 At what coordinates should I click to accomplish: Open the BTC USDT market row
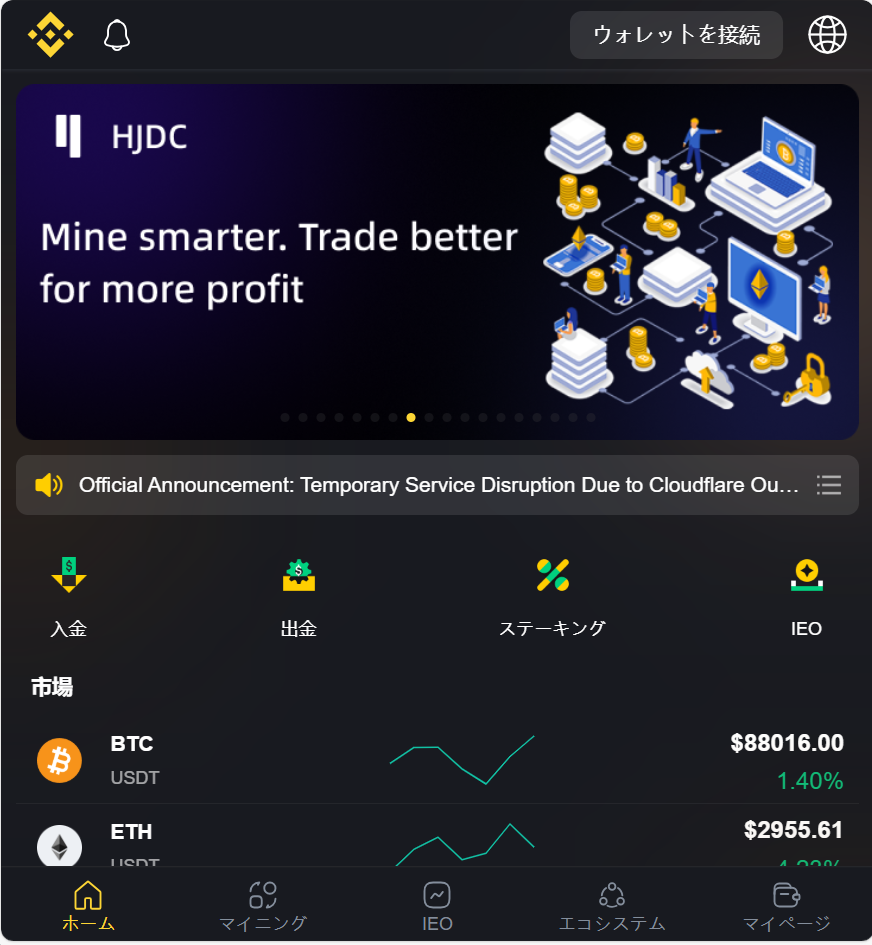click(437, 761)
